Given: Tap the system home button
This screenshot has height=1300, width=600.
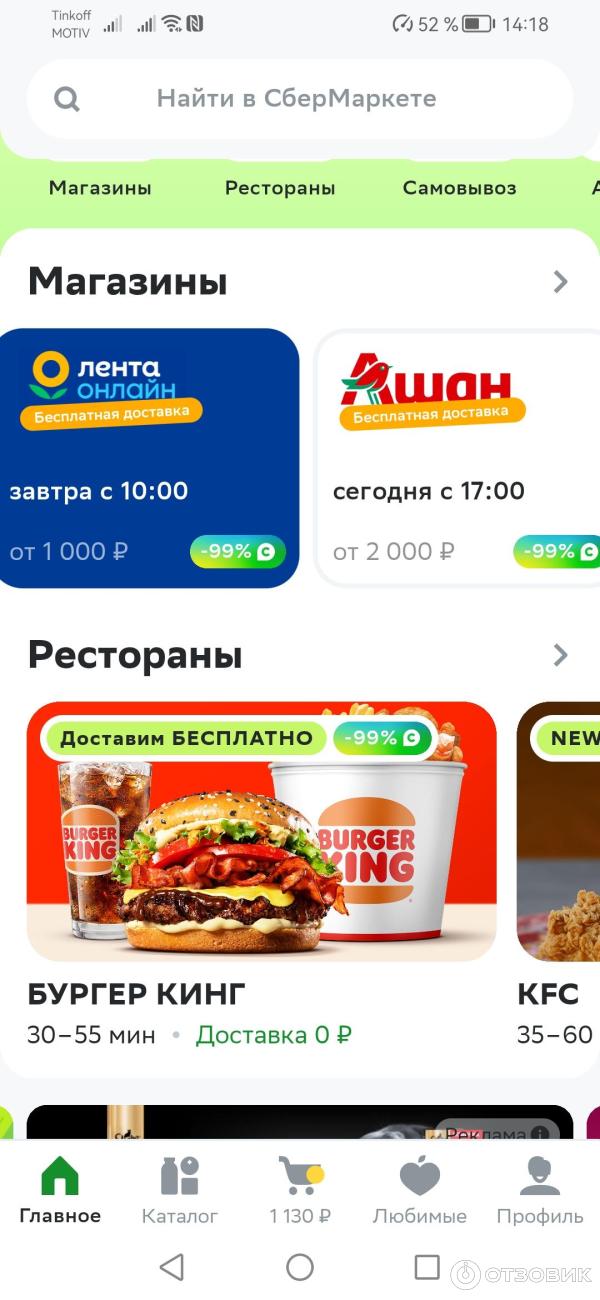Looking at the screenshot, I should coord(300,1267).
